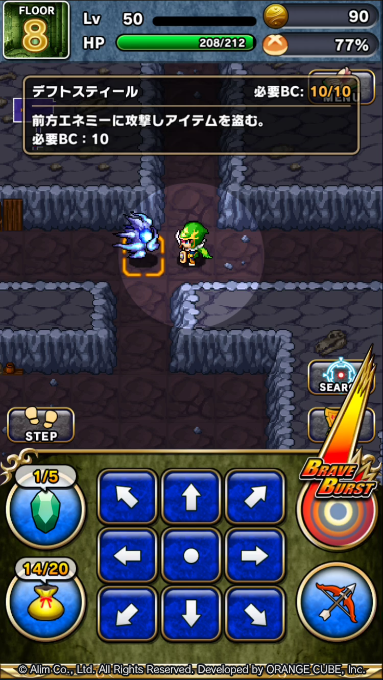This screenshot has height=680, width=383.
Task: Attack with the bow and arrow button
Action: 337,602
